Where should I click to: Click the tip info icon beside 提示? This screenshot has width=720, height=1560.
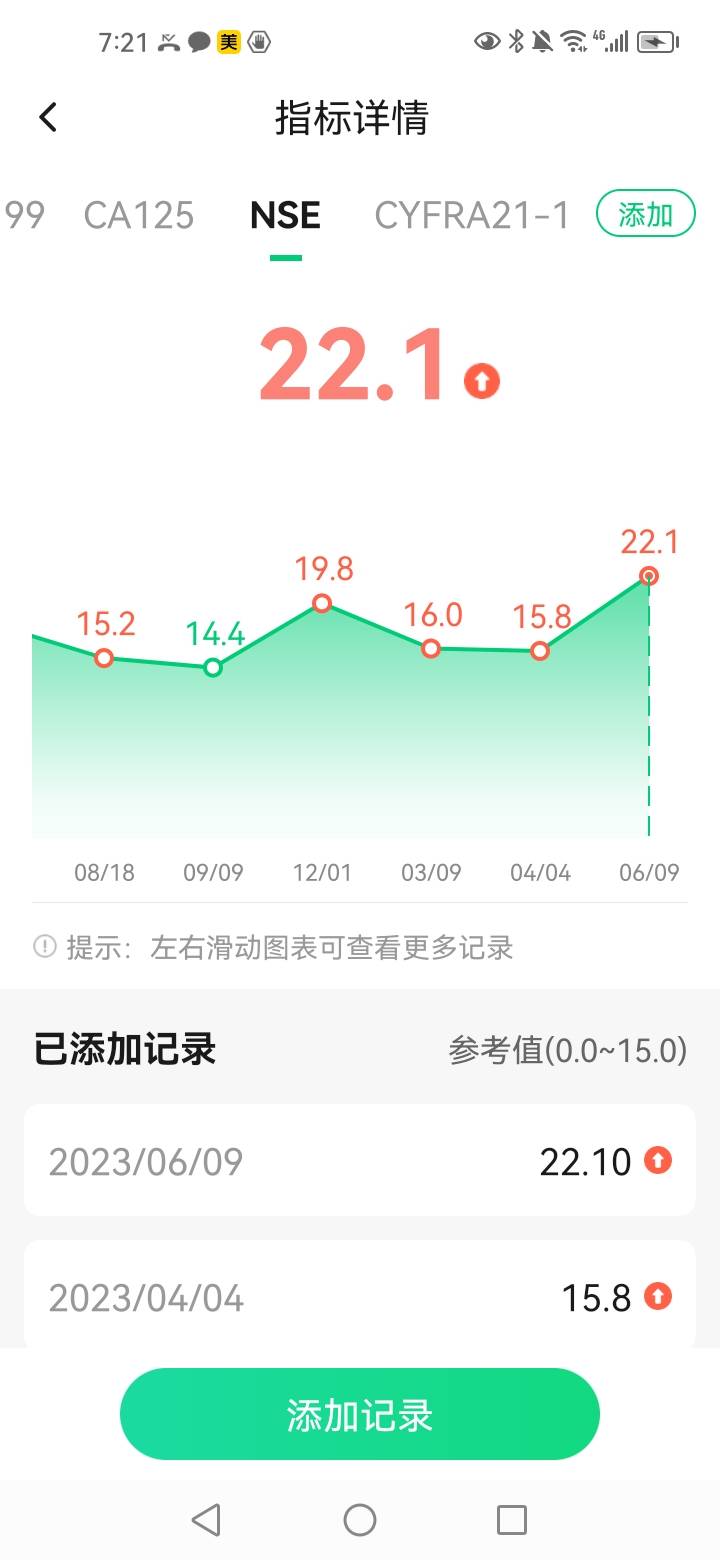tap(43, 947)
